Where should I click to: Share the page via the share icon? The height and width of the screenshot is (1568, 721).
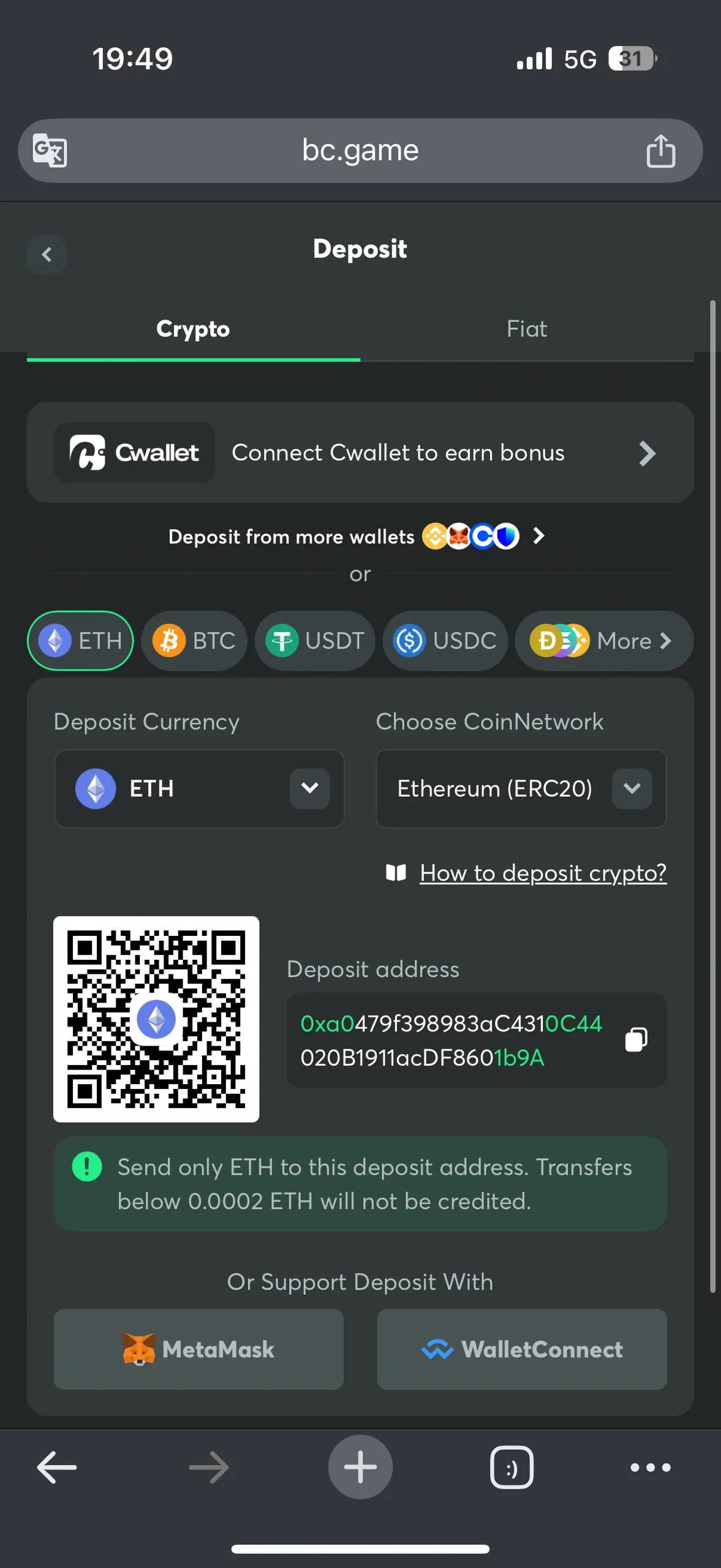point(660,151)
